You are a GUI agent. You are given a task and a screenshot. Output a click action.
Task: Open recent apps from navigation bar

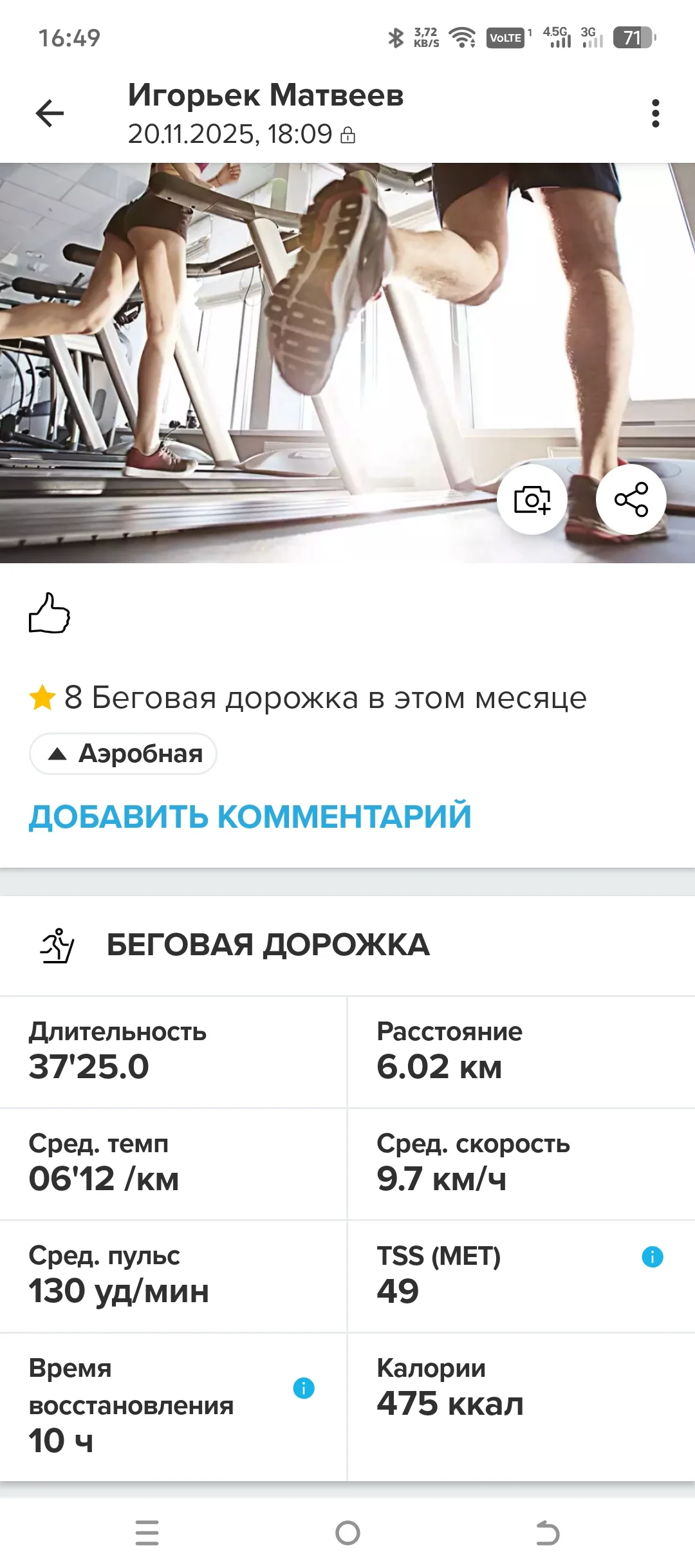coord(147,1533)
